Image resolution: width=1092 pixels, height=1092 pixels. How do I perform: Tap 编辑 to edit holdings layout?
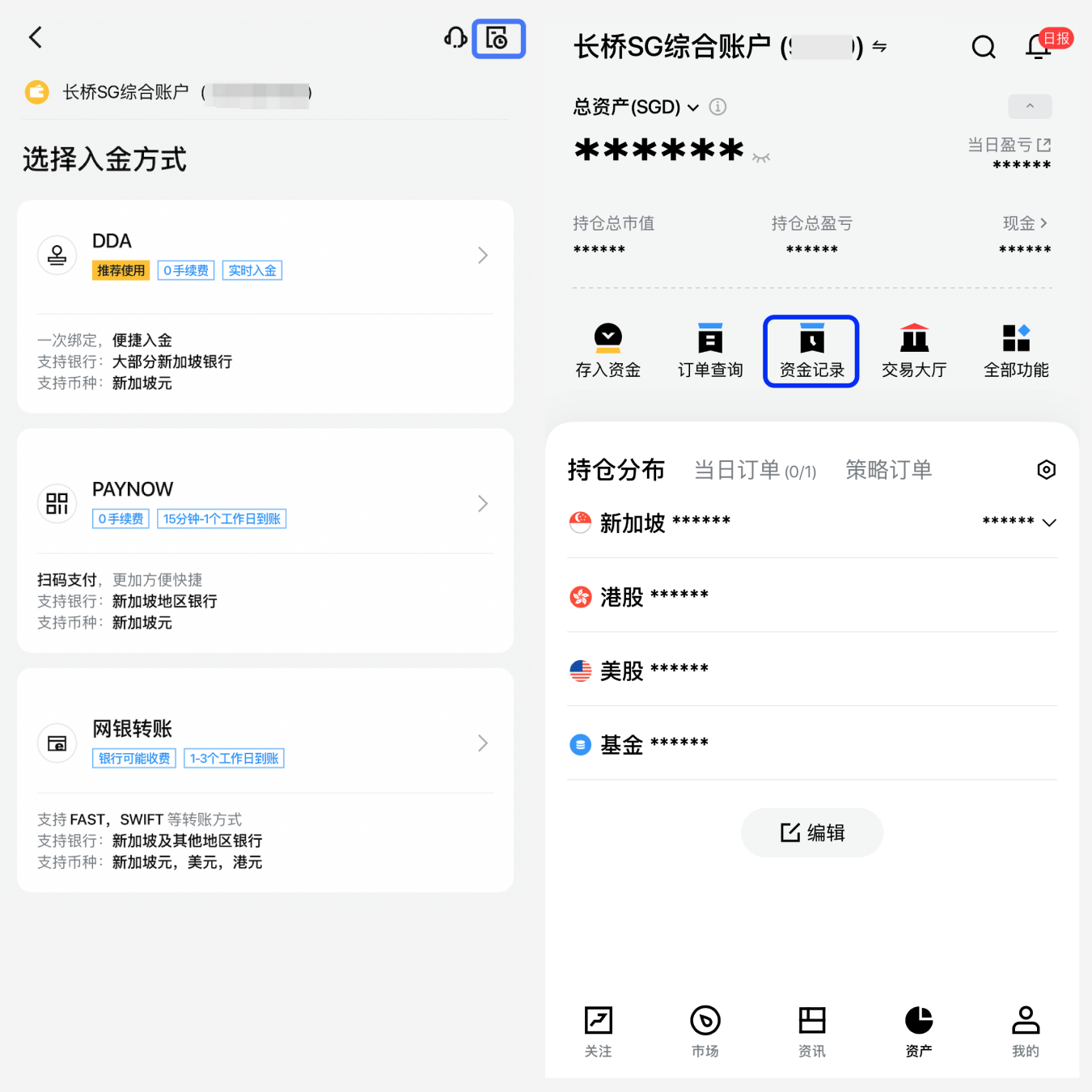(812, 832)
